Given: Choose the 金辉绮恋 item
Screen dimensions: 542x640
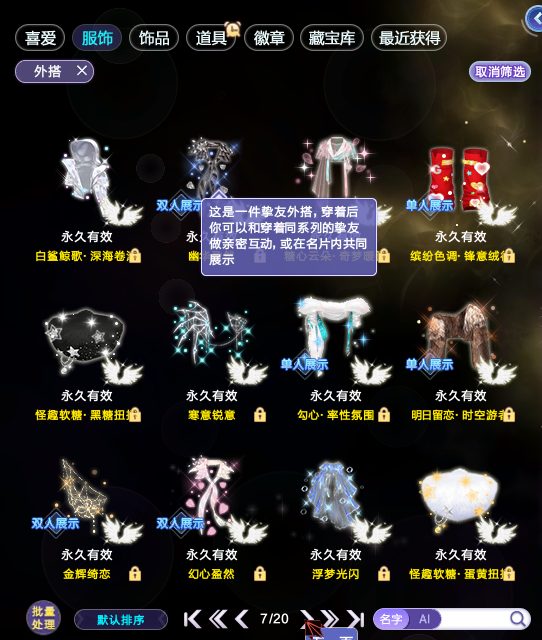Looking at the screenshot, I should [87, 519].
